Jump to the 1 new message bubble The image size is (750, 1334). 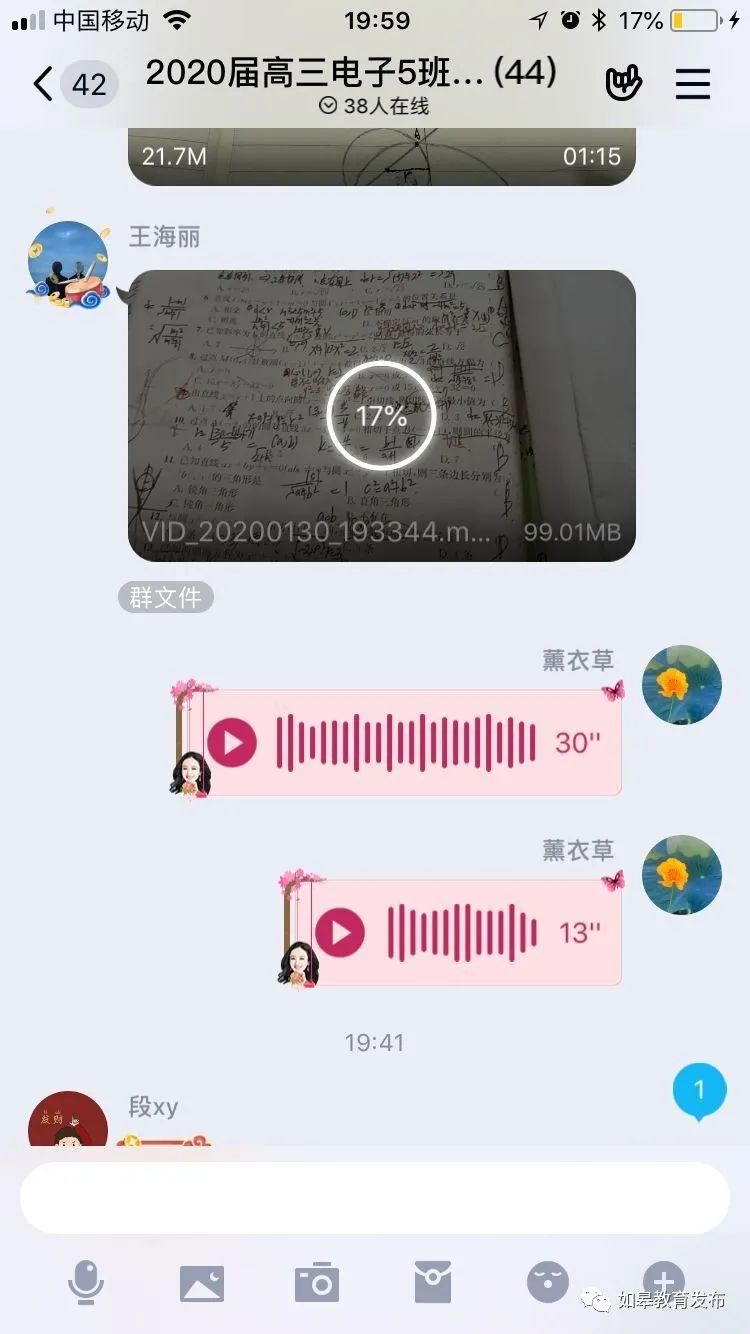pos(699,1090)
